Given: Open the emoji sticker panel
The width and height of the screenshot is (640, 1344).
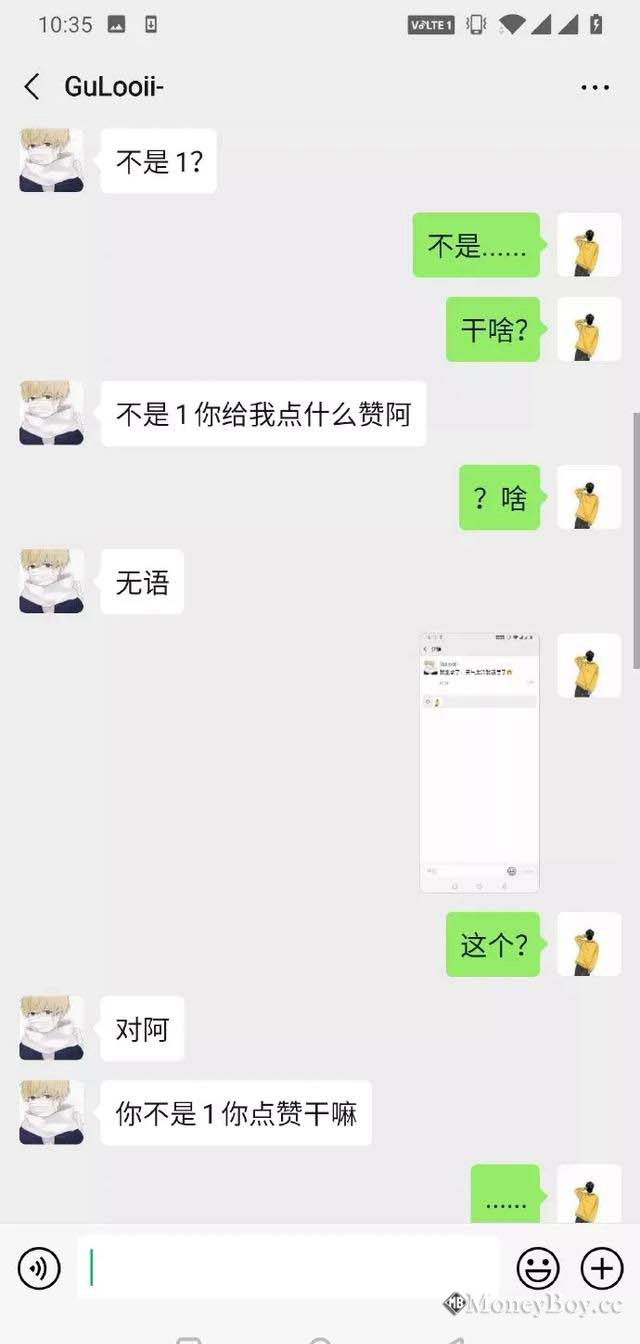Looking at the screenshot, I should (538, 1269).
